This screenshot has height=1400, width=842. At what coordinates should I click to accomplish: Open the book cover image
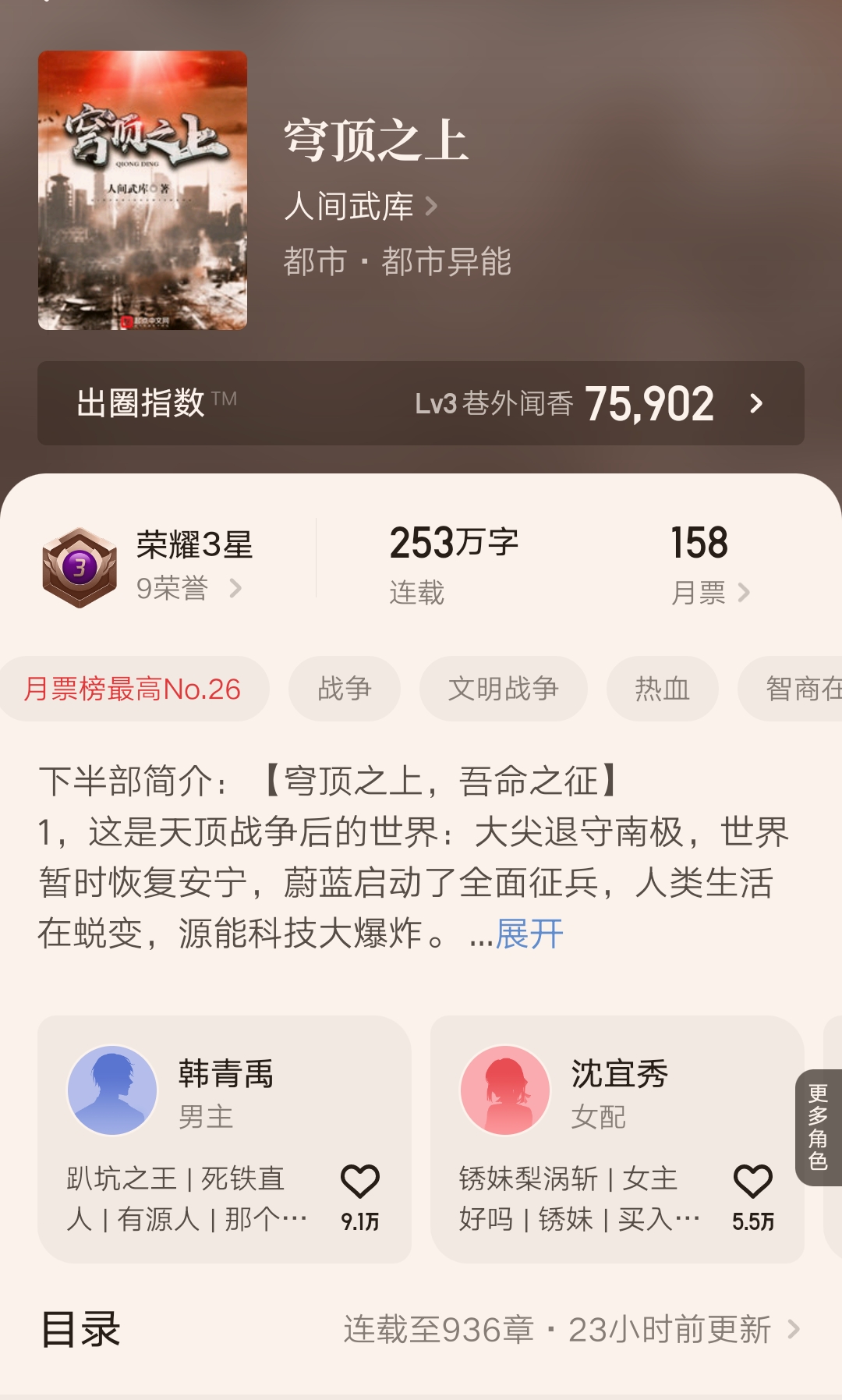click(143, 191)
